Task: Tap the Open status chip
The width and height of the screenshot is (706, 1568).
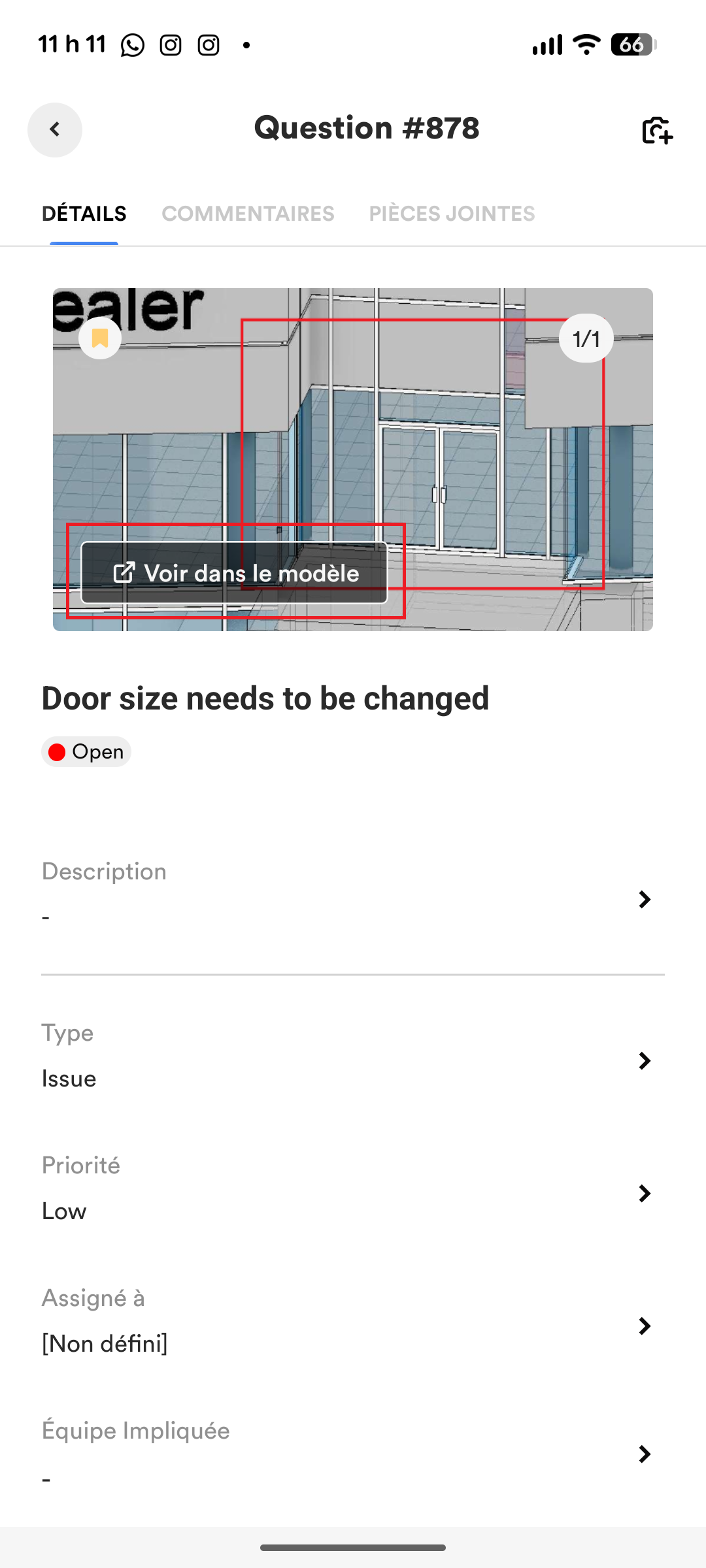Action: (86, 752)
